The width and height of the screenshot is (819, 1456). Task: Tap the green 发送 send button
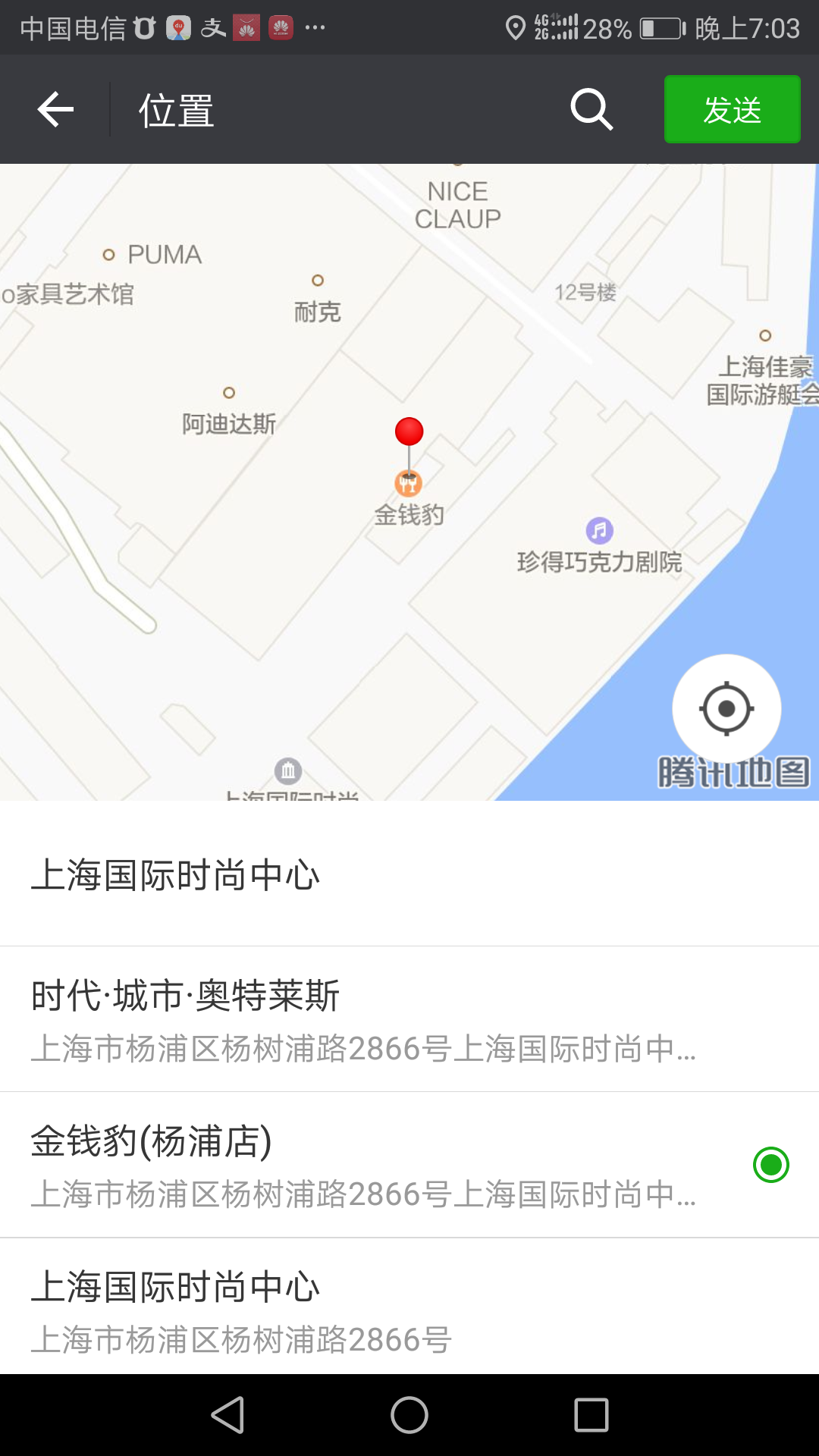[x=732, y=109]
